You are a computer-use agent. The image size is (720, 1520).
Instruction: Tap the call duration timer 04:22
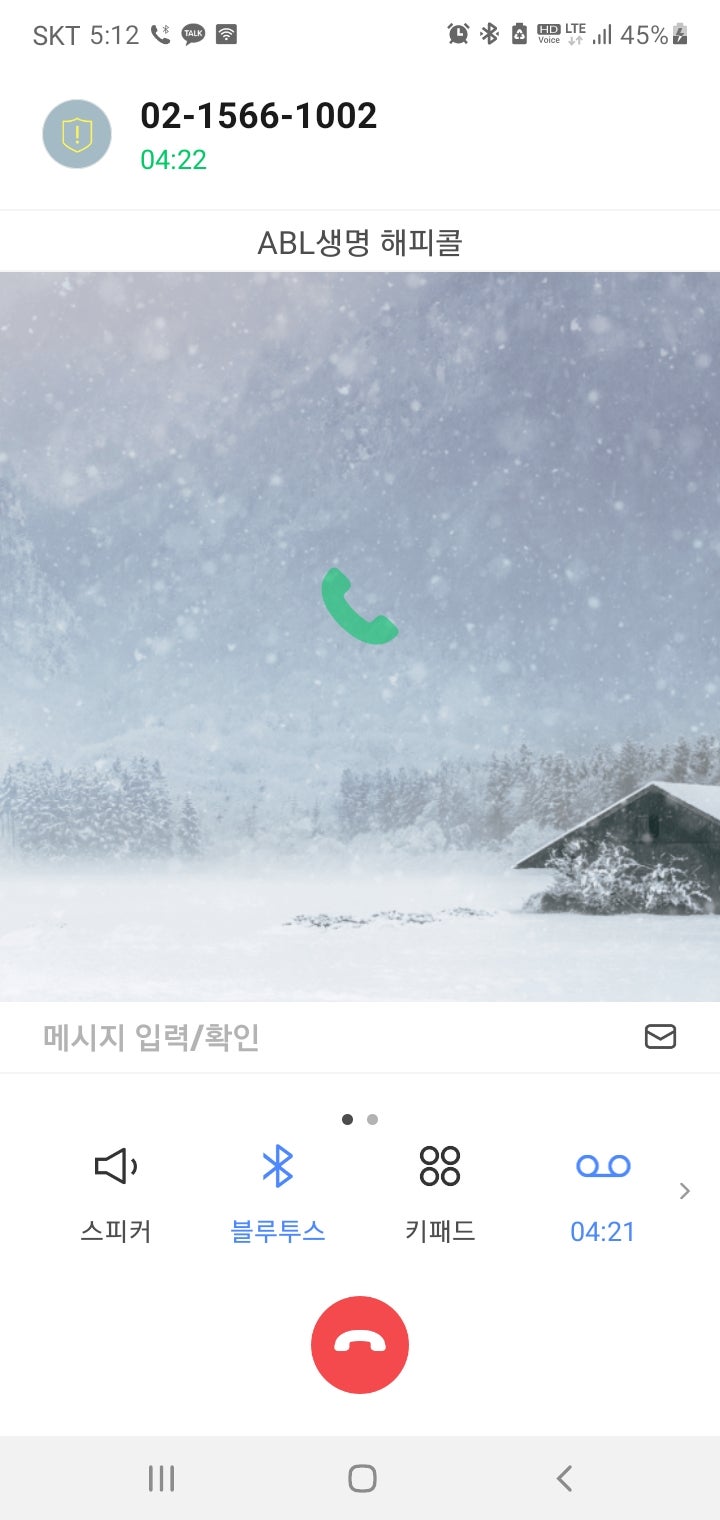point(172,160)
